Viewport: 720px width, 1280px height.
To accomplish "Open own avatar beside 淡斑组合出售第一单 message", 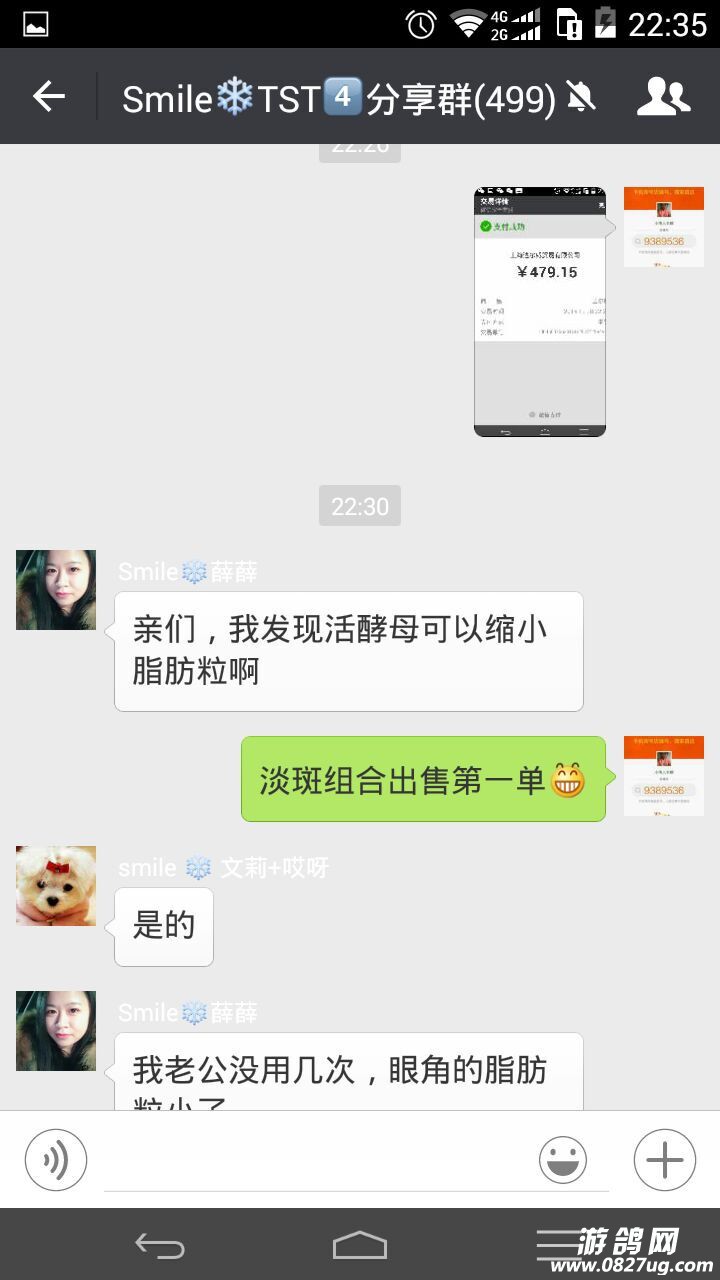I will pos(664,776).
